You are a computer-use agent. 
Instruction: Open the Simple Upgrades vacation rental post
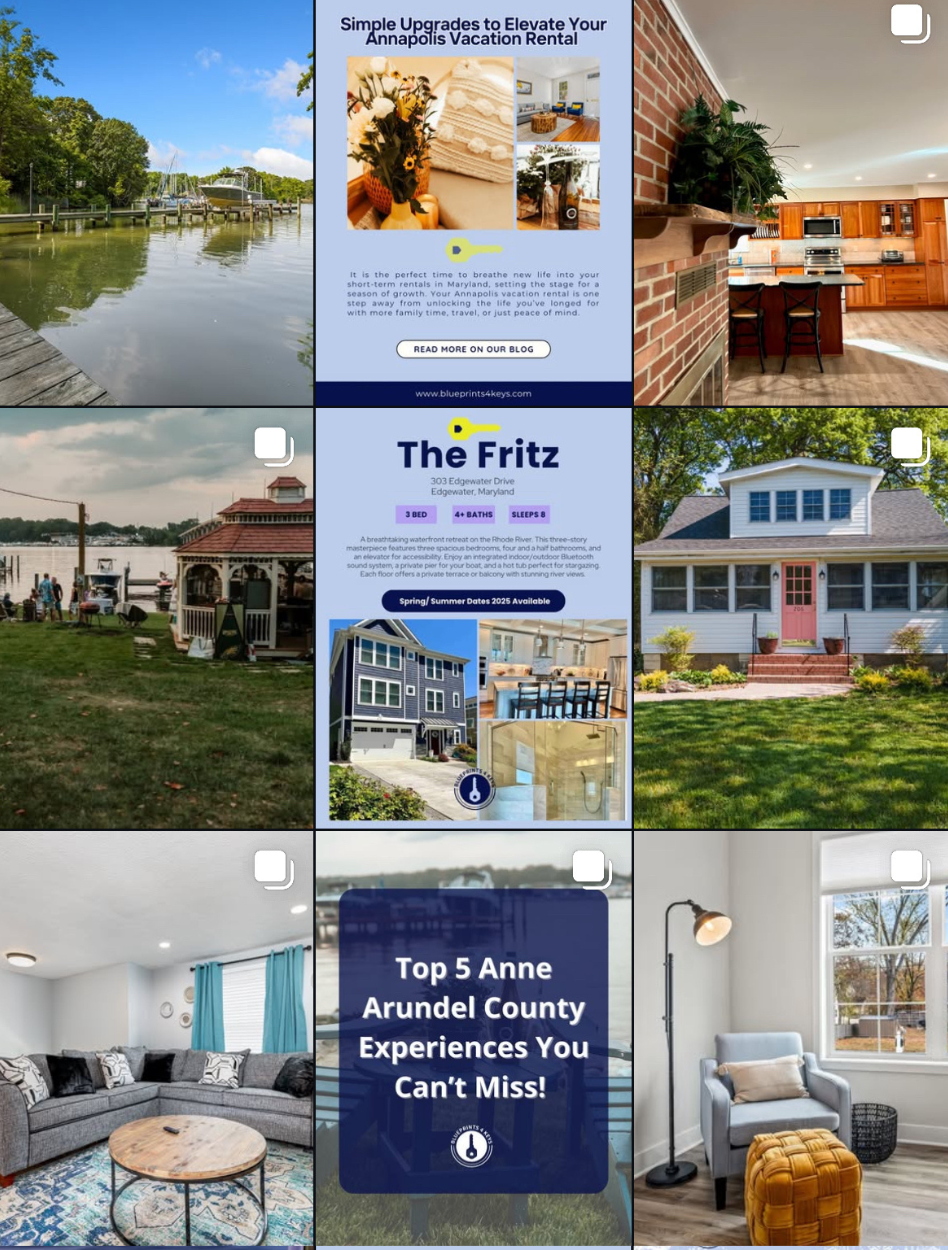click(x=473, y=202)
